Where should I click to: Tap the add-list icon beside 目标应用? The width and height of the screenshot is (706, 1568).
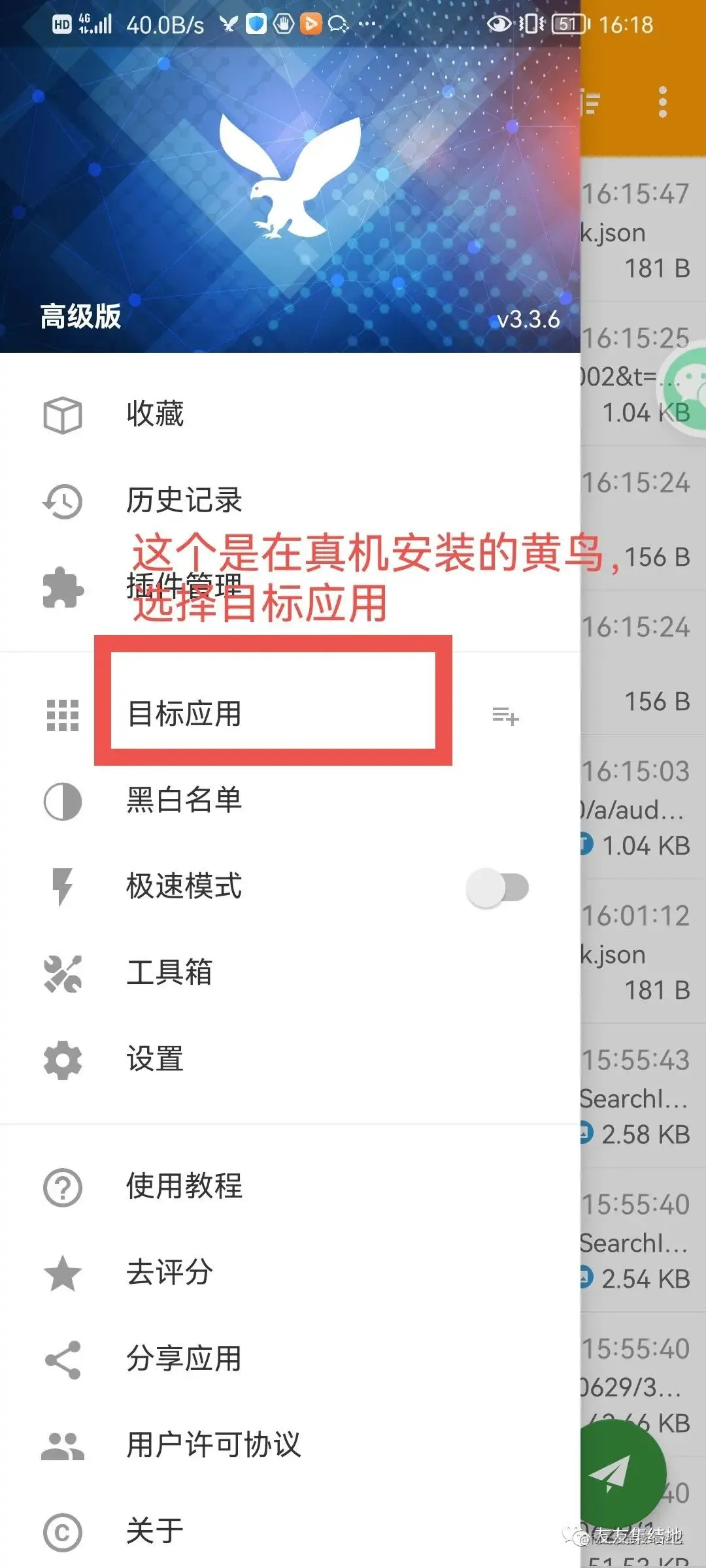pyautogui.click(x=505, y=716)
